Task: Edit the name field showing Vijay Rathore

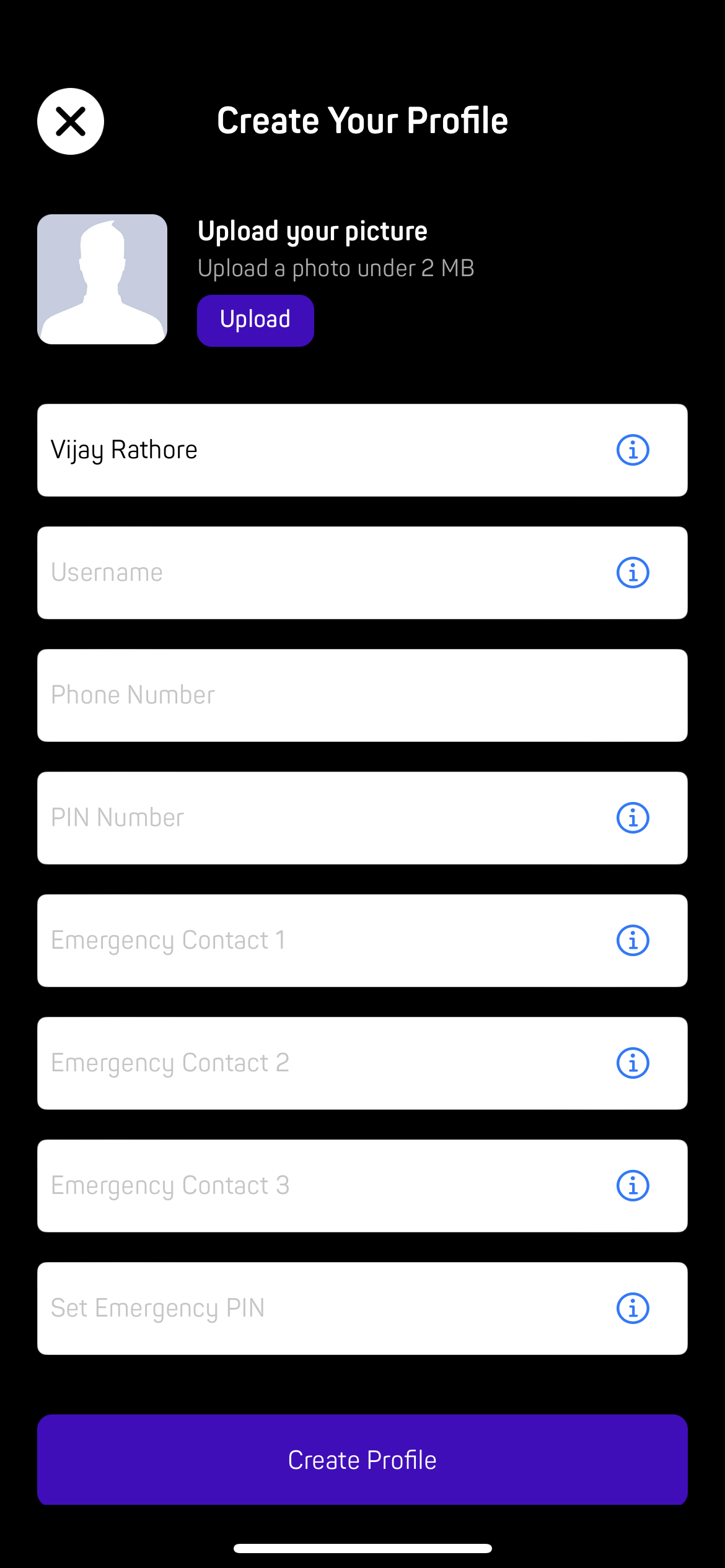Action: pyautogui.click(x=362, y=450)
